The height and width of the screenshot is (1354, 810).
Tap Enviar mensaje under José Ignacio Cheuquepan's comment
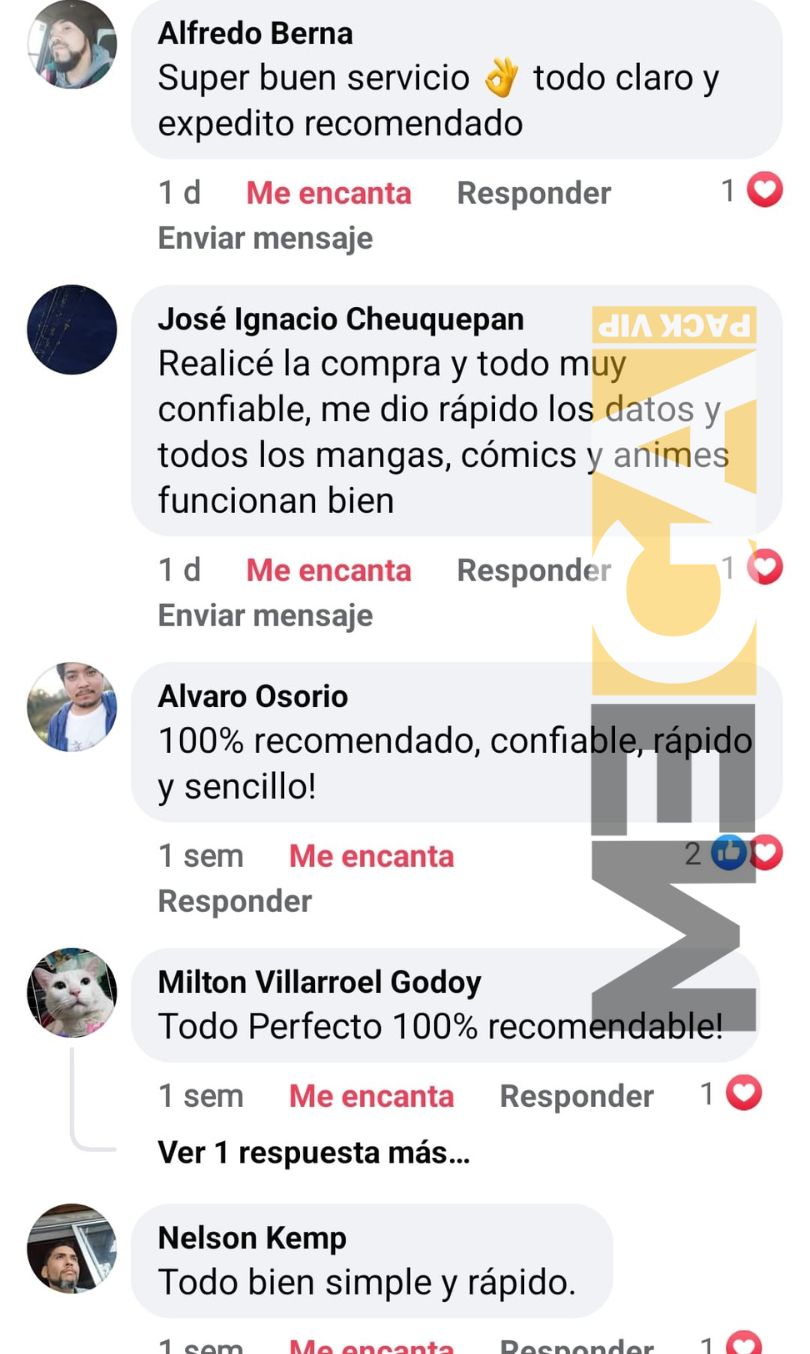[x=265, y=615]
